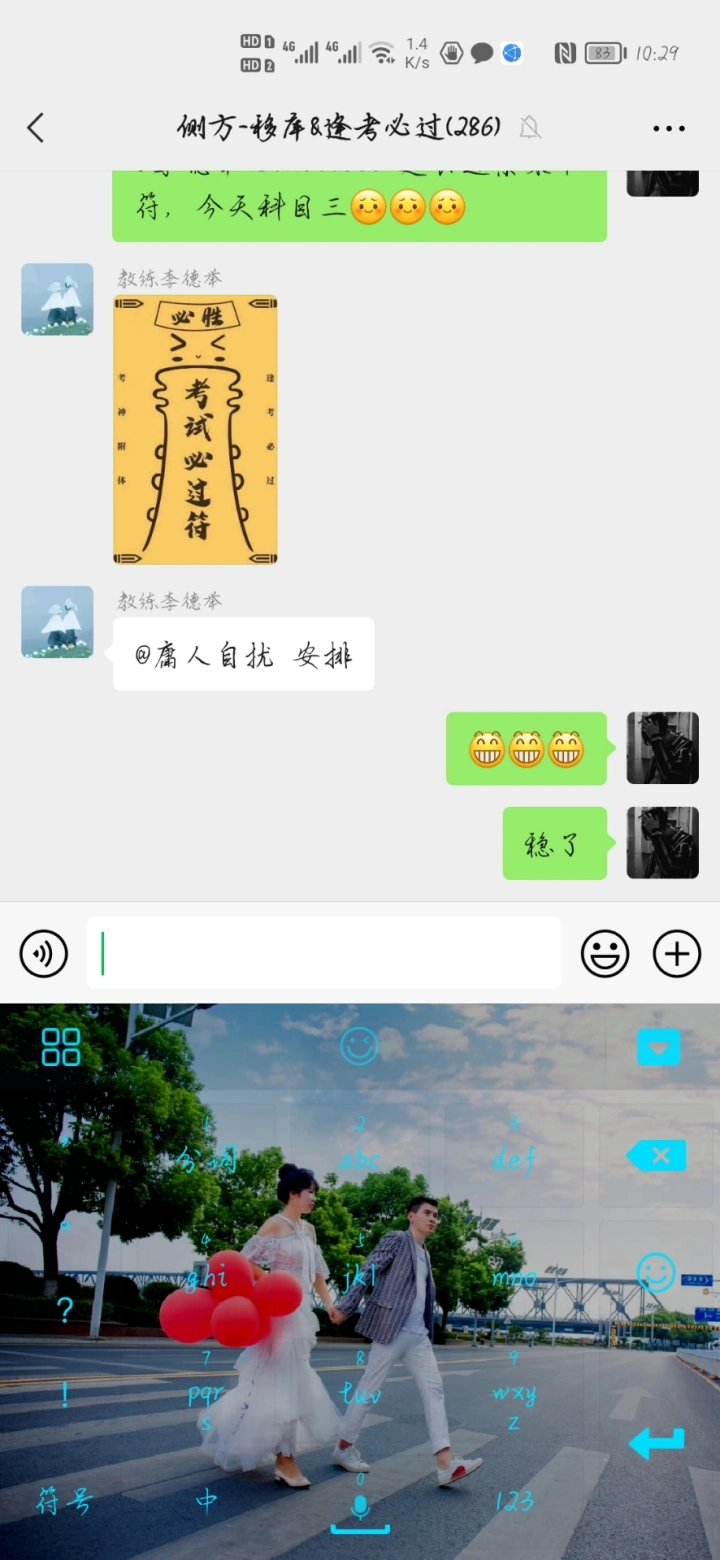Focus the message text field
The height and width of the screenshot is (1560, 720).
click(323, 953)
